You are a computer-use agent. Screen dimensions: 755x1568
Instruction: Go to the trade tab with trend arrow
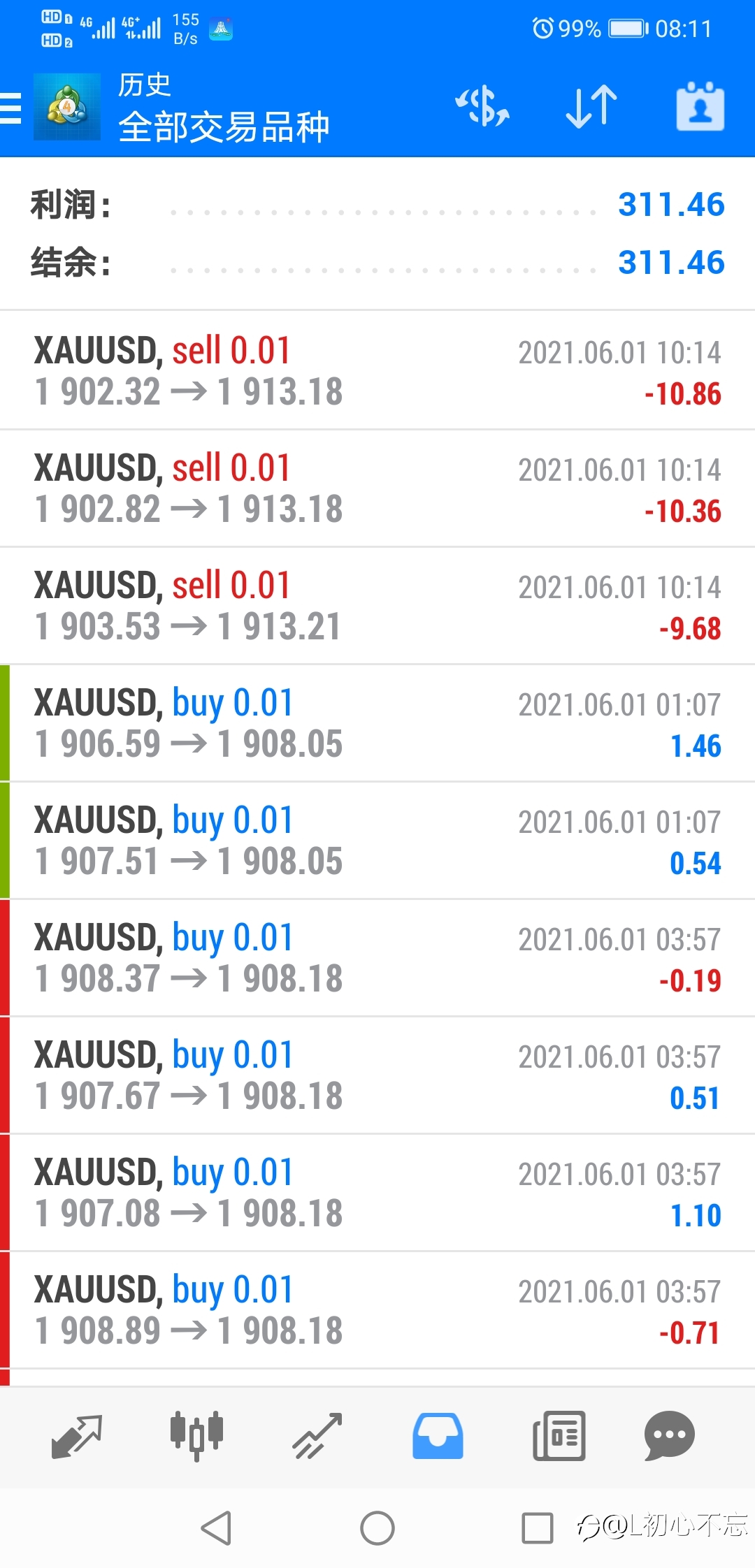pos(317,1437)
